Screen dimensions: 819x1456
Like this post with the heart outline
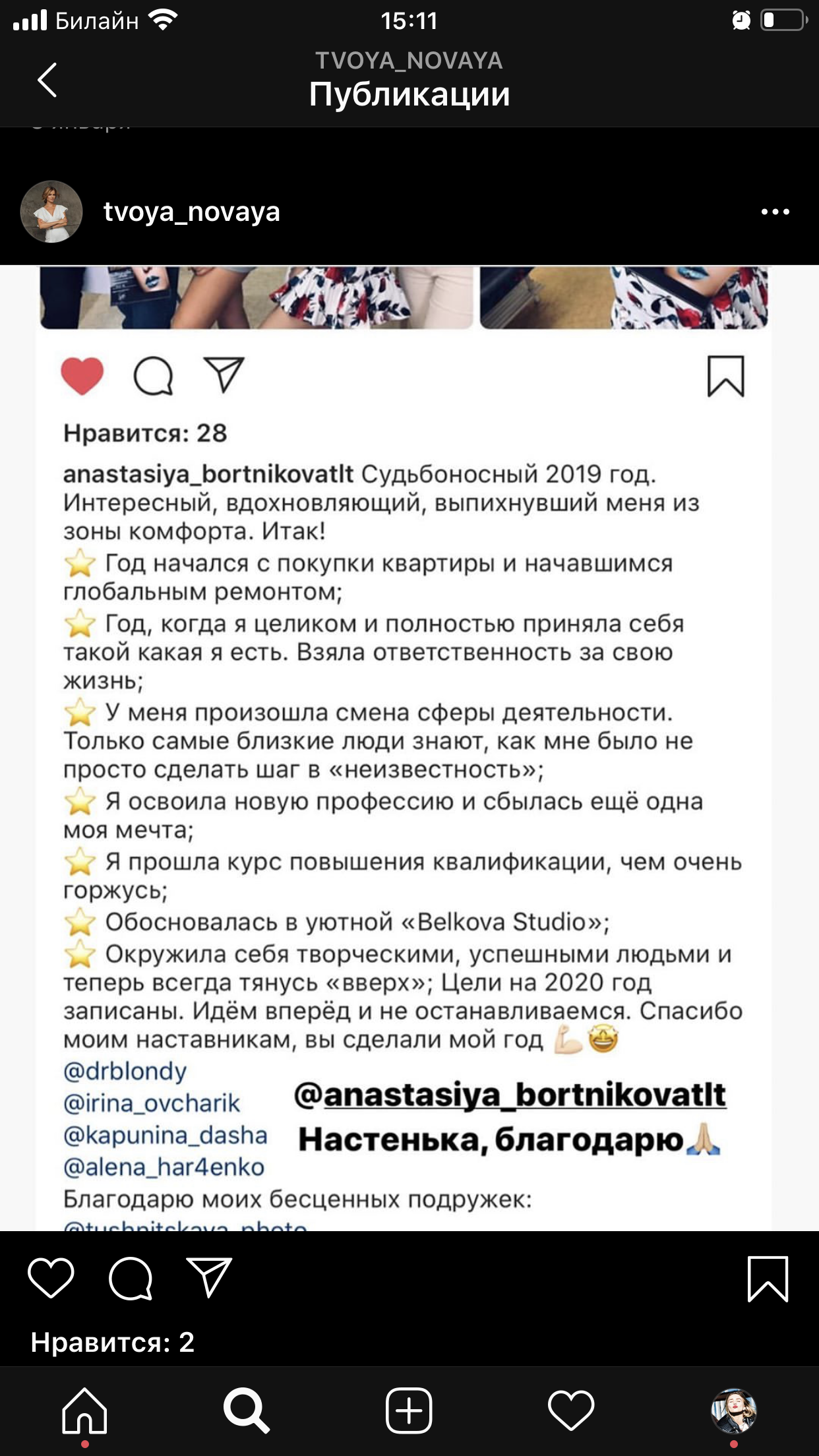(51, 1278)
